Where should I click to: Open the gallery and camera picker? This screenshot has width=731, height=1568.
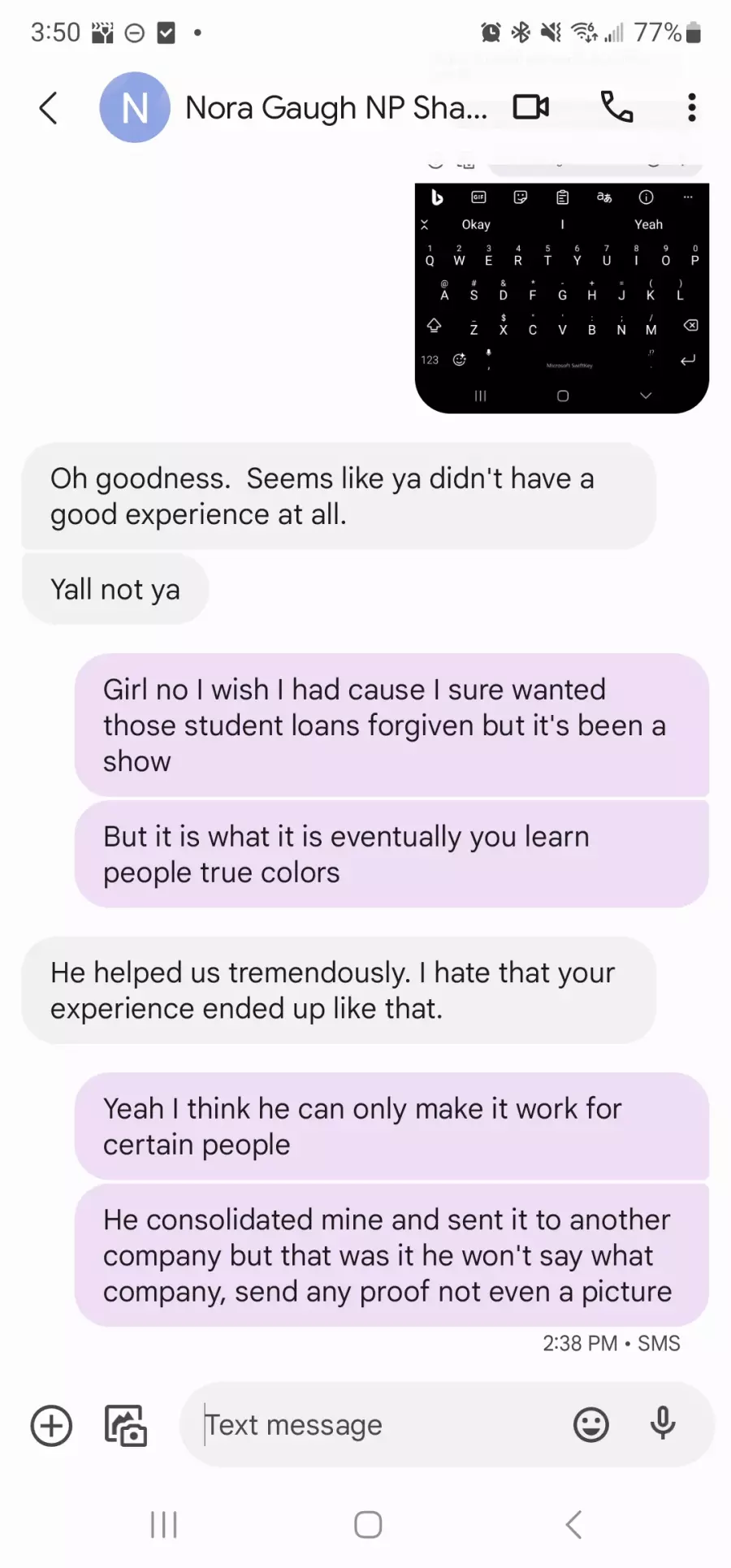coord(126,1426)
